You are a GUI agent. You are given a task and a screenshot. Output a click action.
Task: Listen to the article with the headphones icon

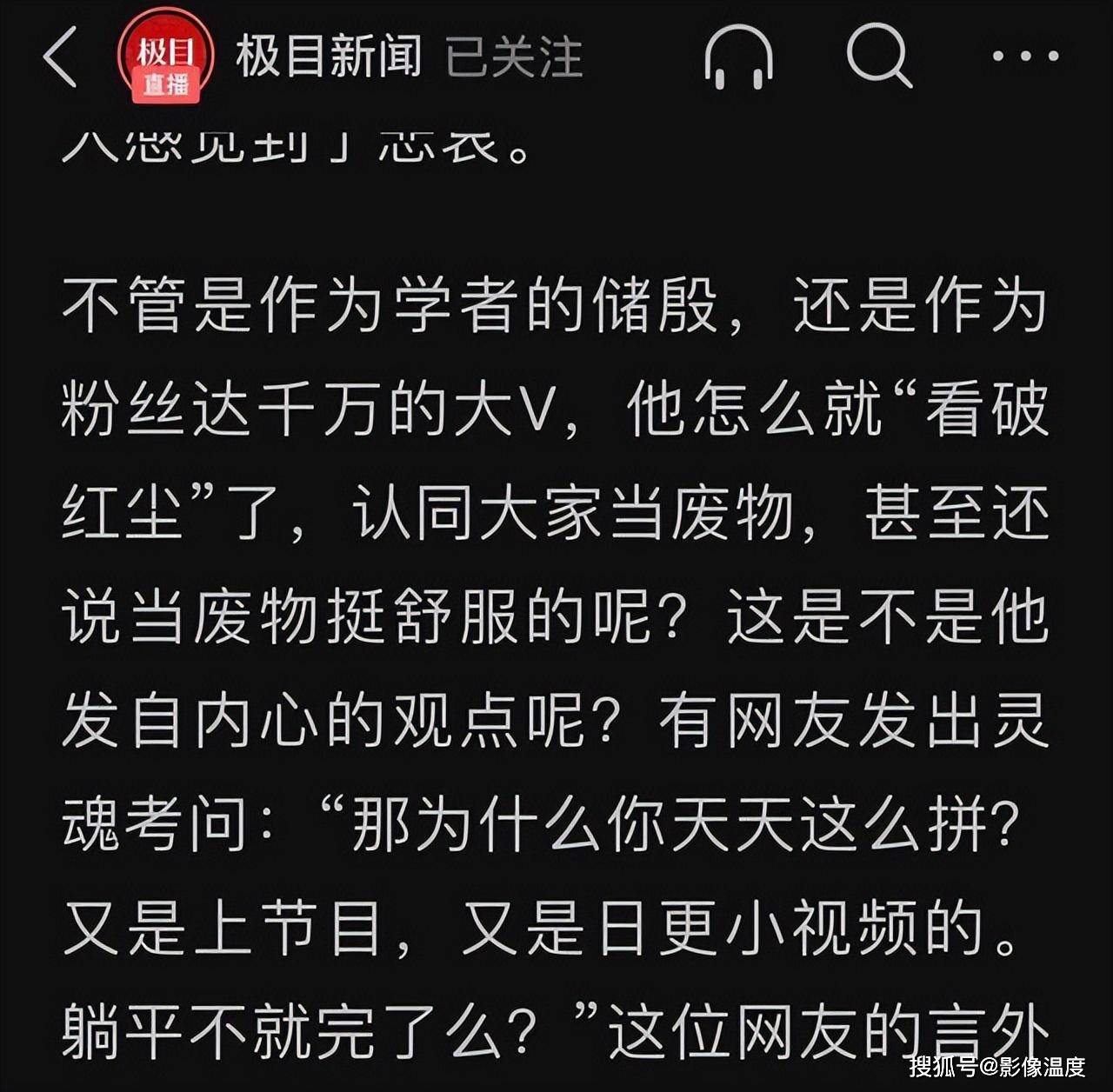pos(738,57)
